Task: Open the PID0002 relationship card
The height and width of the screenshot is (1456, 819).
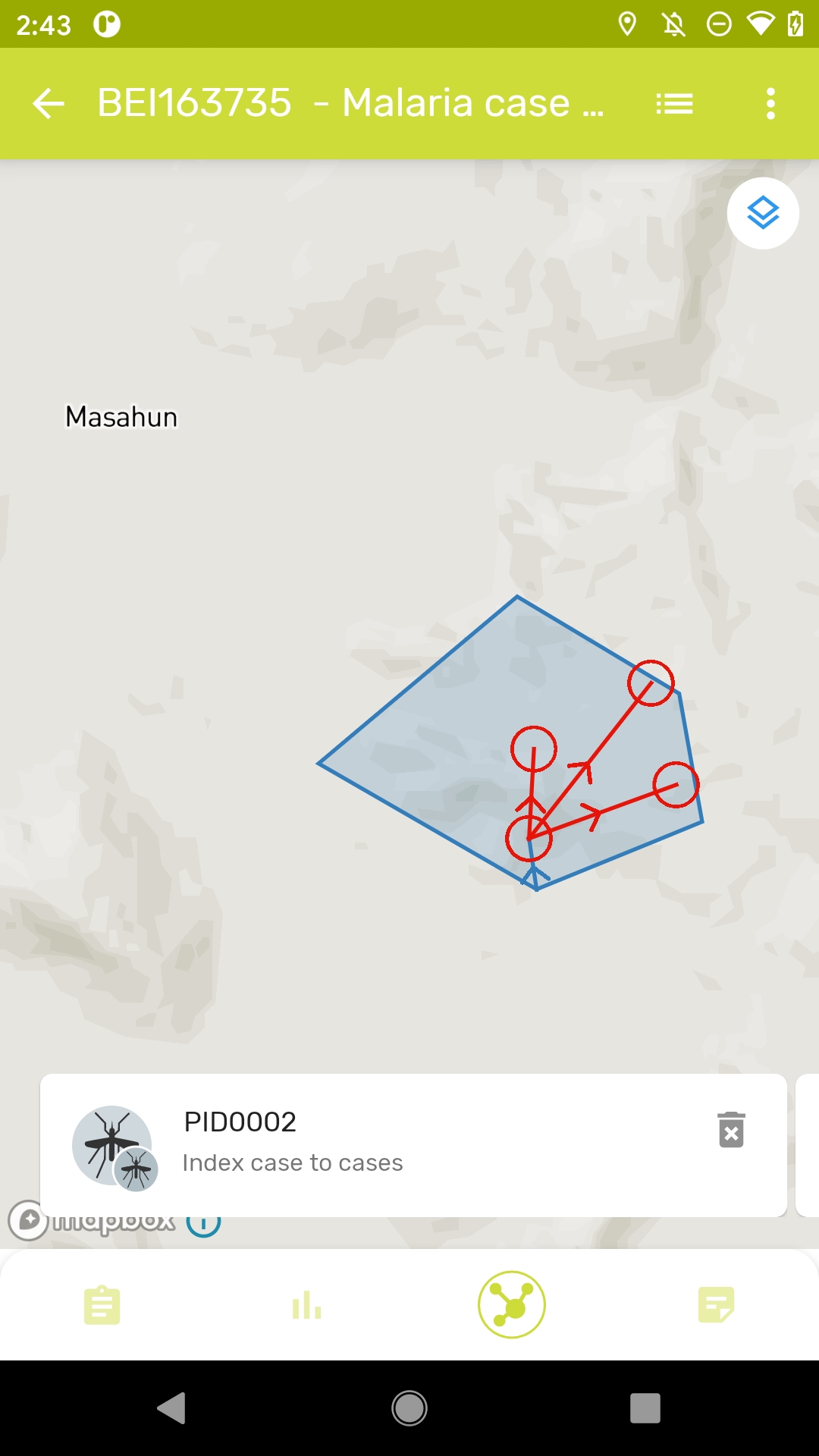Action: coord(413,1145)
